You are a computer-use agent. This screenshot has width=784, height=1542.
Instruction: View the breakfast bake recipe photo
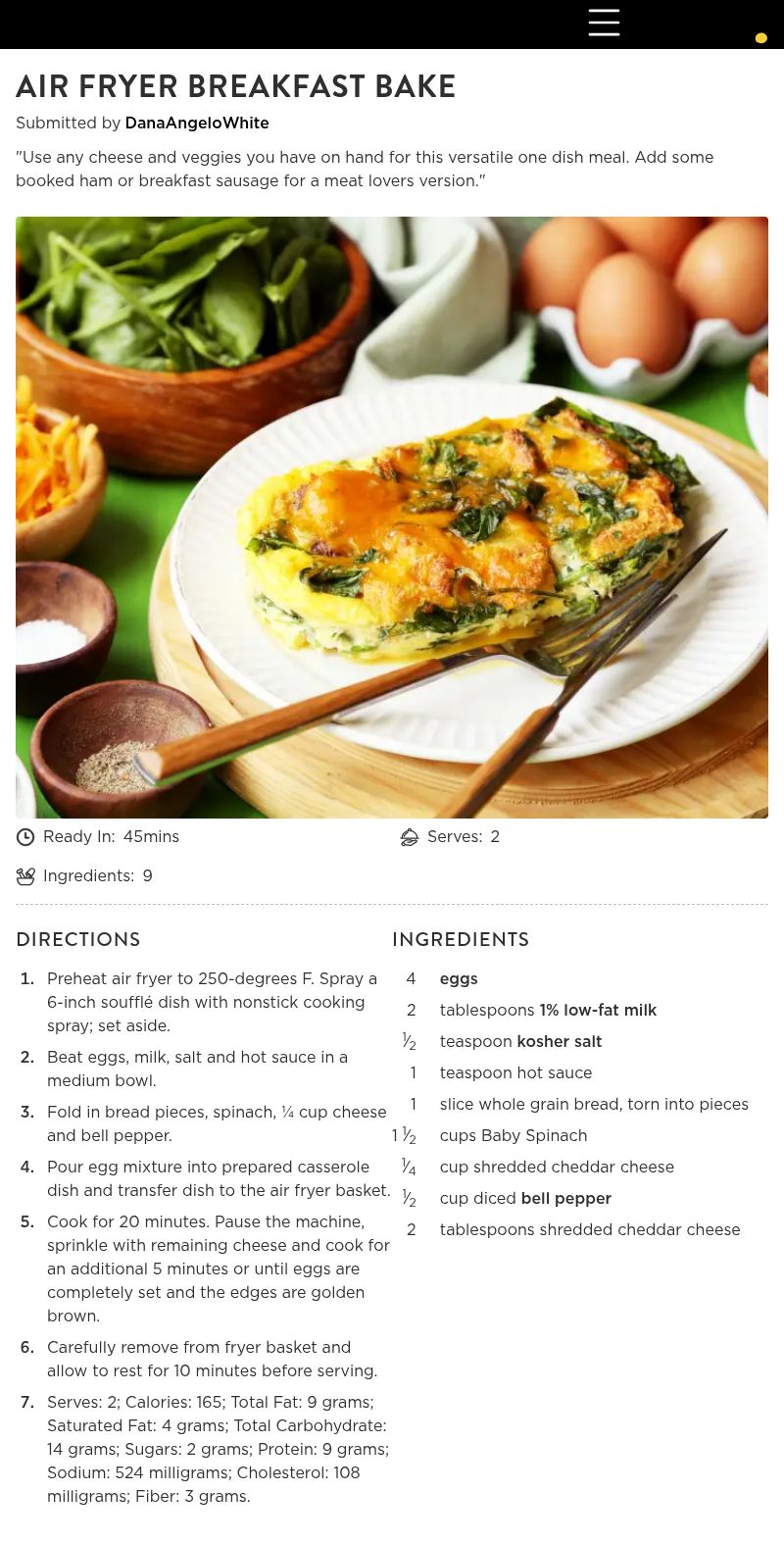click(x=392, y=518)
